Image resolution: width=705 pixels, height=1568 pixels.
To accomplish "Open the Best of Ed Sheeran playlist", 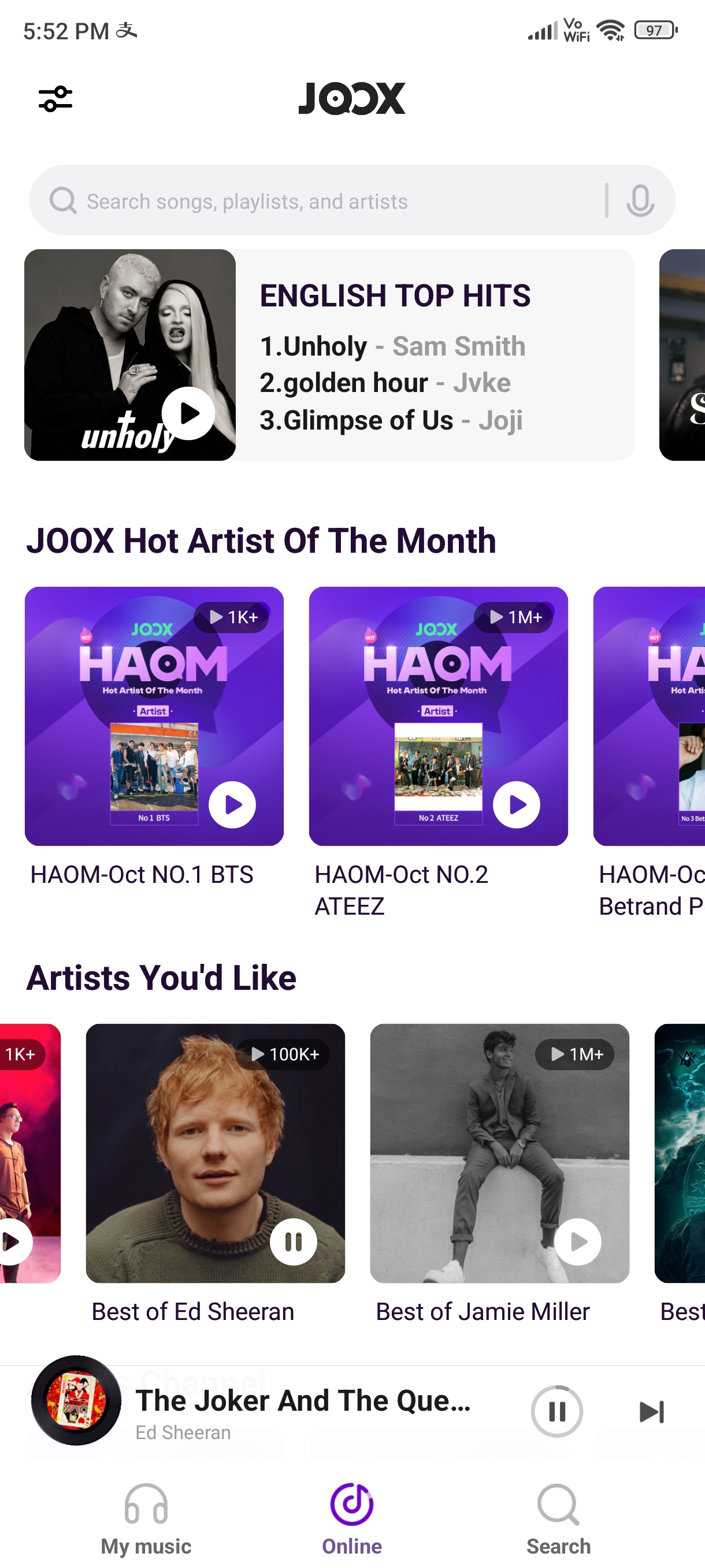I will [x=216, y=1153].
